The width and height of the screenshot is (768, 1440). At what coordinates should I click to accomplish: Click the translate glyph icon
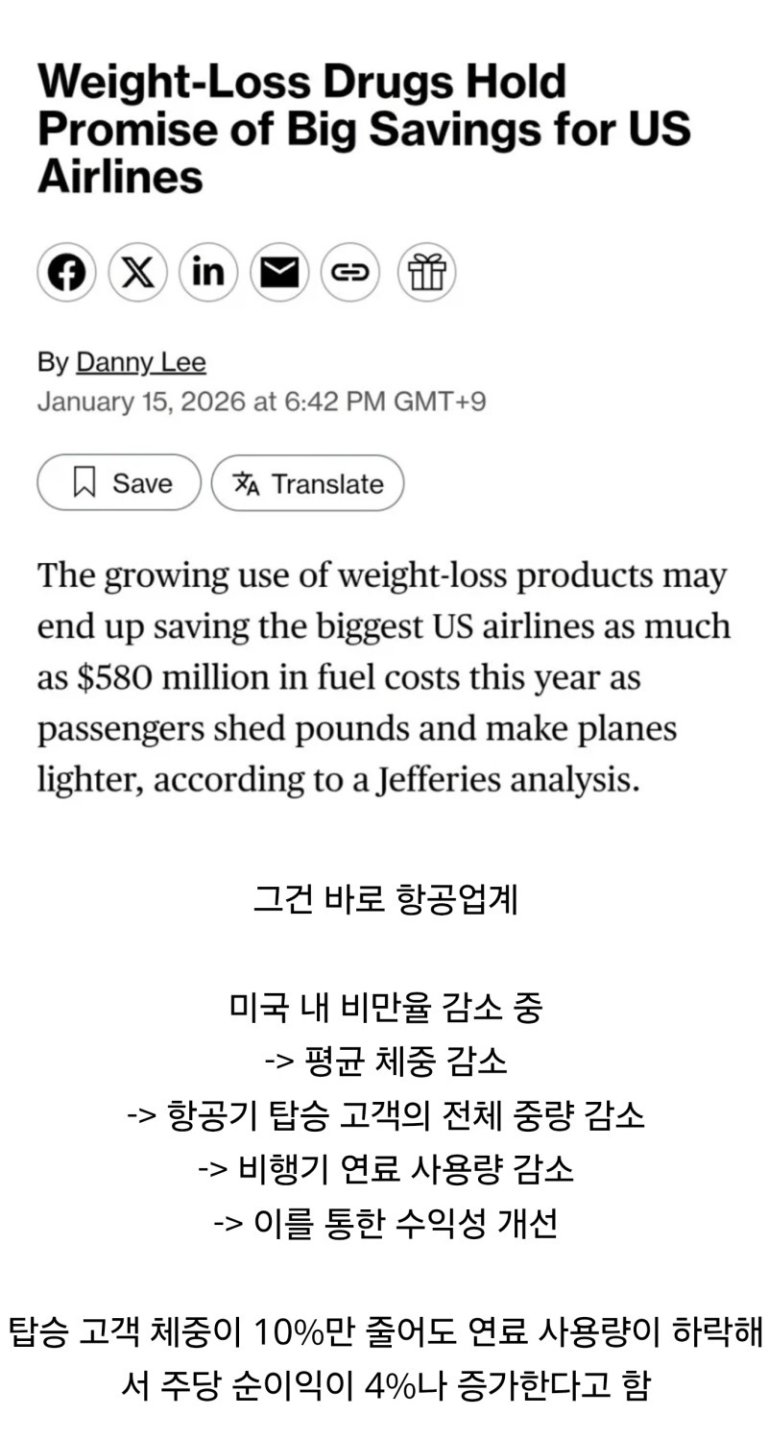pos(249,483)
